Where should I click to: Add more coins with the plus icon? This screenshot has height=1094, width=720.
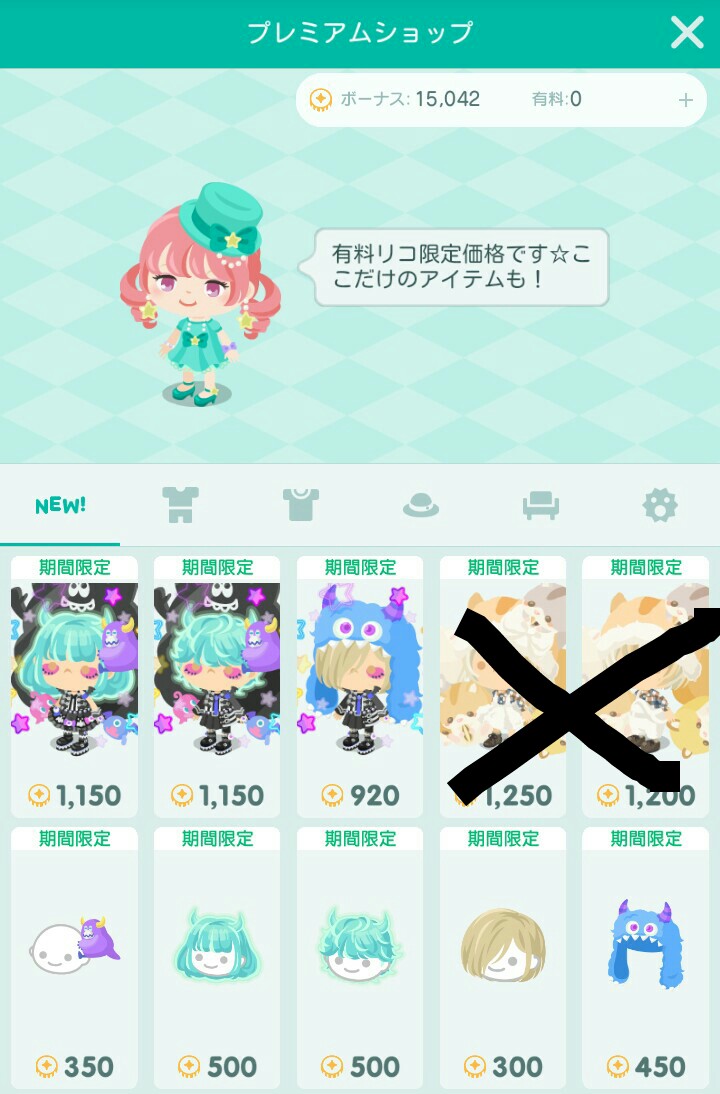pyautogui.click(x=686, y=100)
